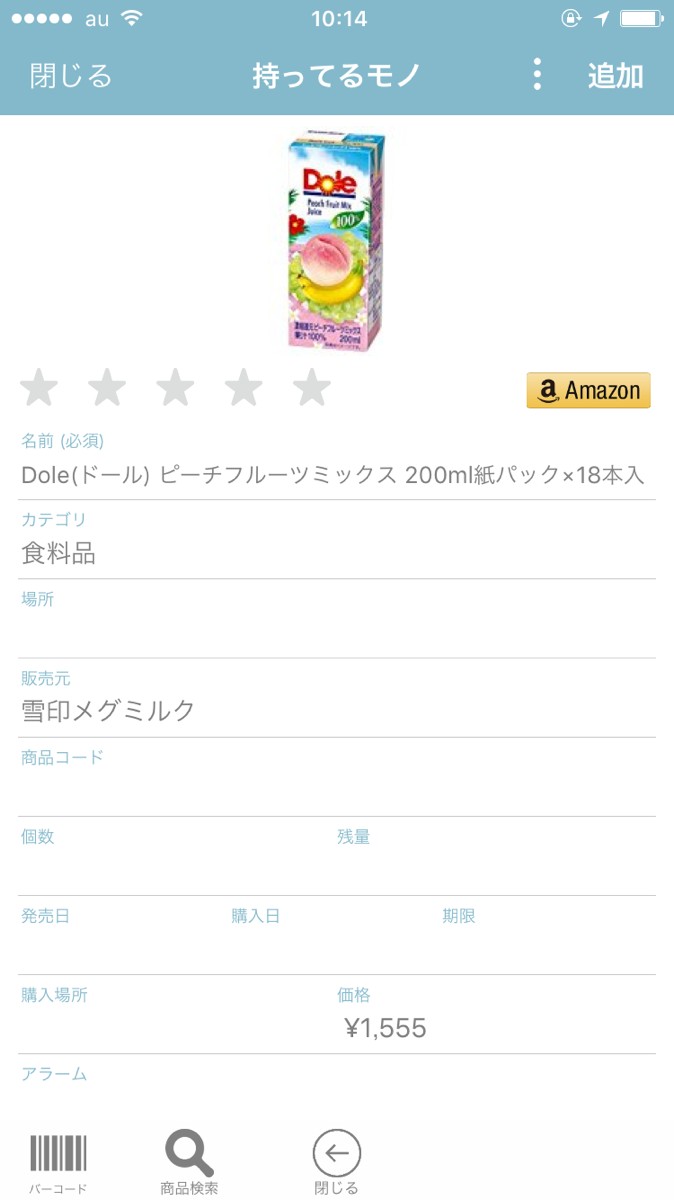
Task: Open the Amazon product link
Action: click(x=588, y=390)
